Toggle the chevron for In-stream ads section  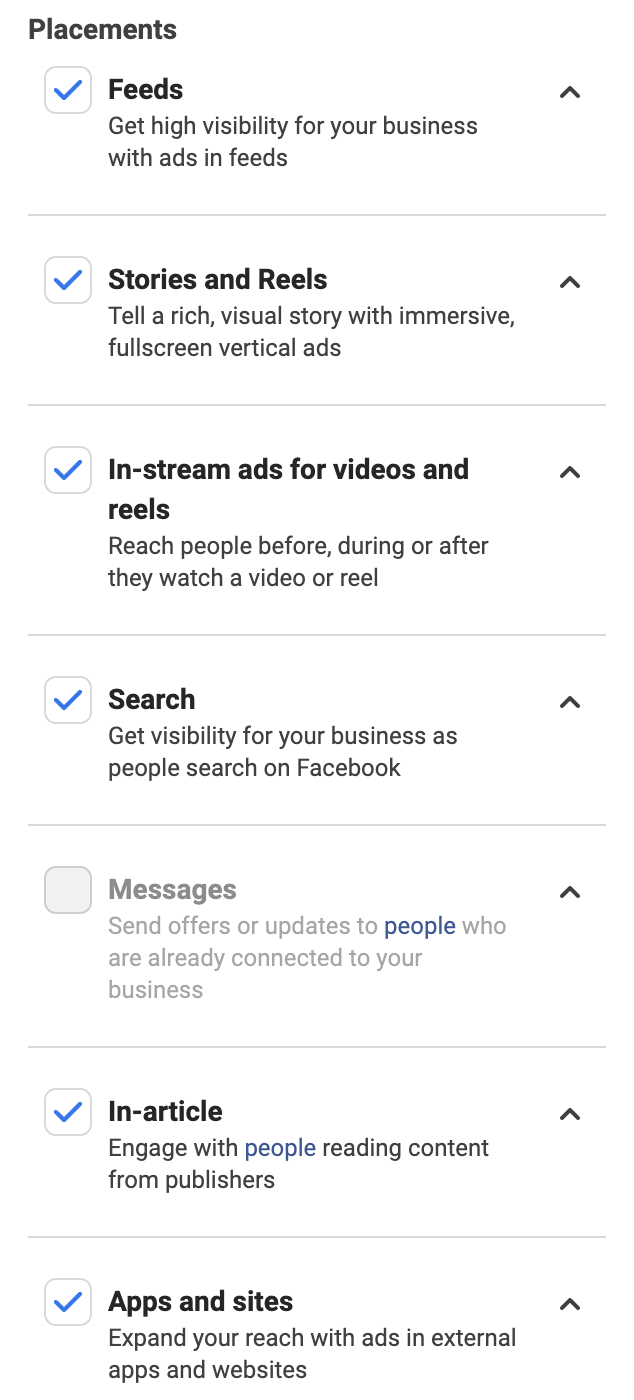coord(570,472)
